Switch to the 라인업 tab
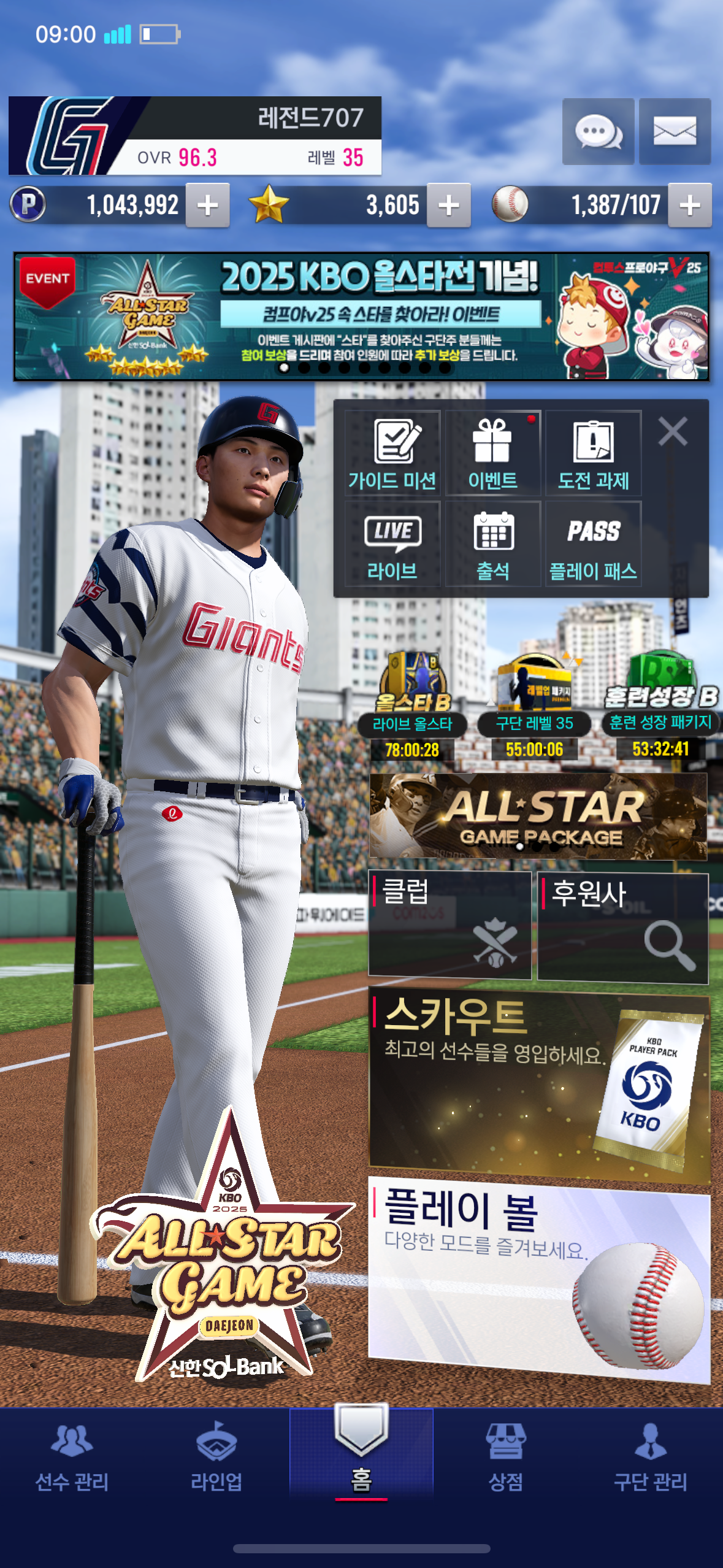The width and height of the screenshot is (723, 1568). [x=216, y=1458]
